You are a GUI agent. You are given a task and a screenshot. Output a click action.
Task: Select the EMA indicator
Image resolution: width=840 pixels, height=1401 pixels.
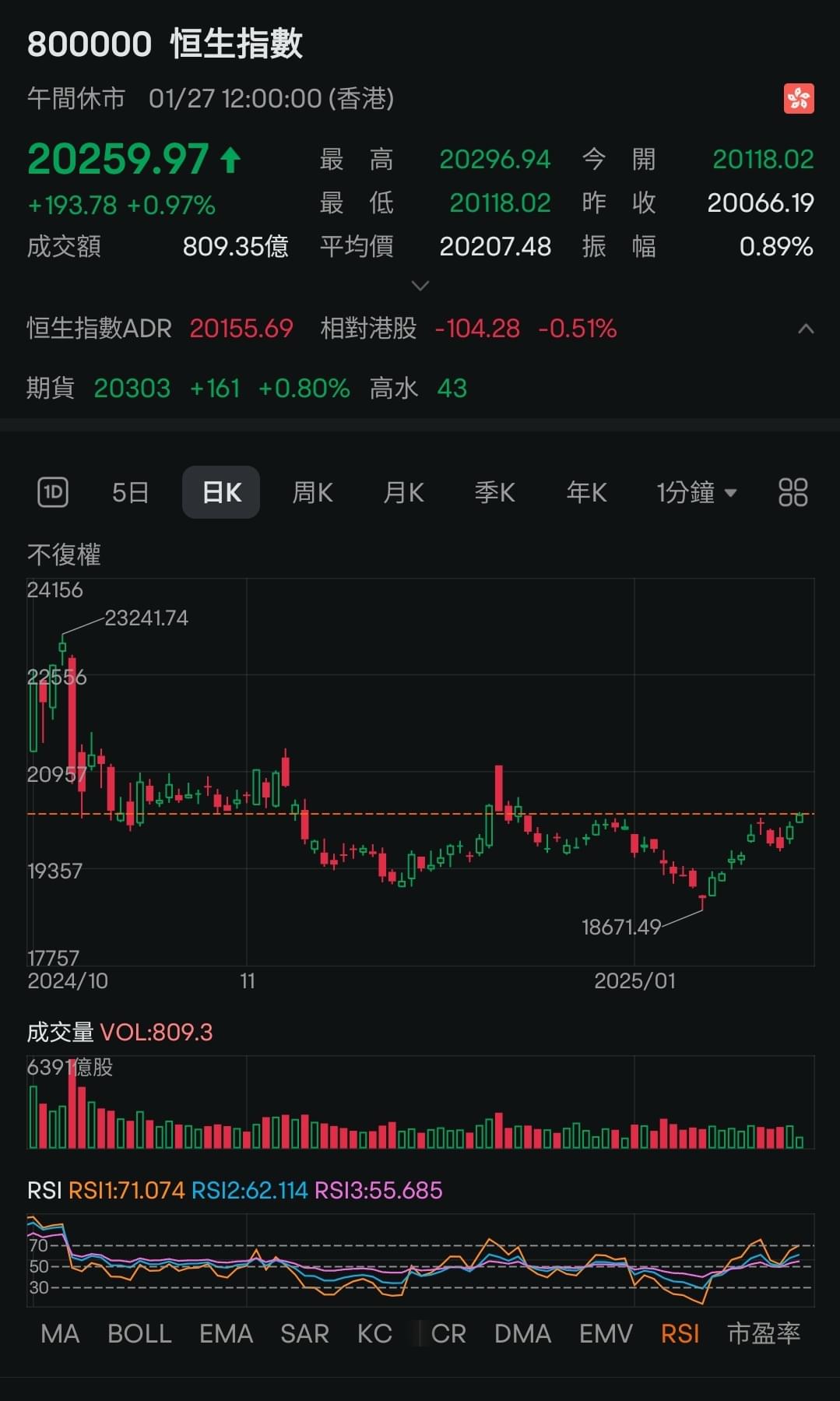[226, 1333]
